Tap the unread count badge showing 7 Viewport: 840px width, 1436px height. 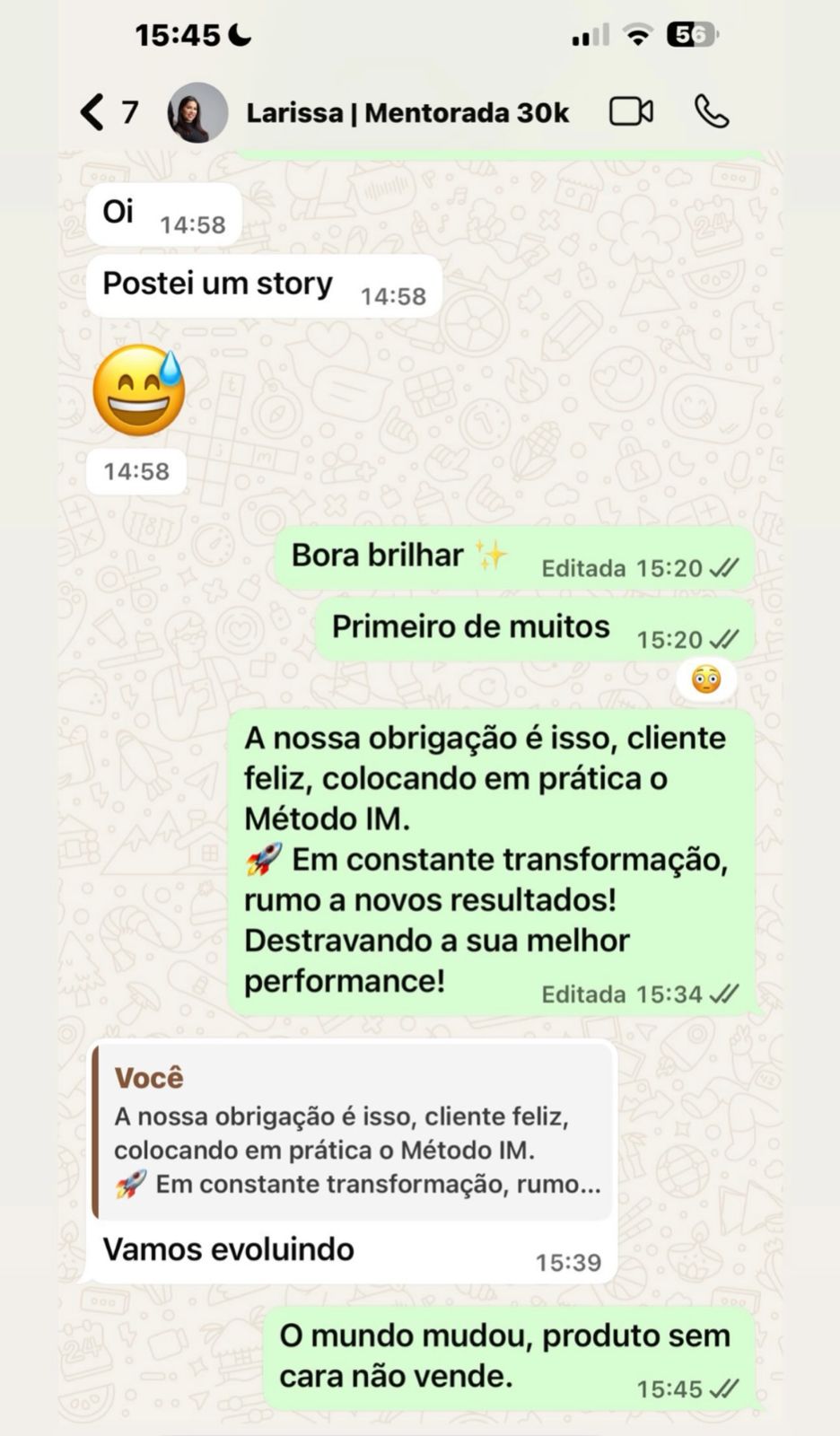tap(131, 111)
